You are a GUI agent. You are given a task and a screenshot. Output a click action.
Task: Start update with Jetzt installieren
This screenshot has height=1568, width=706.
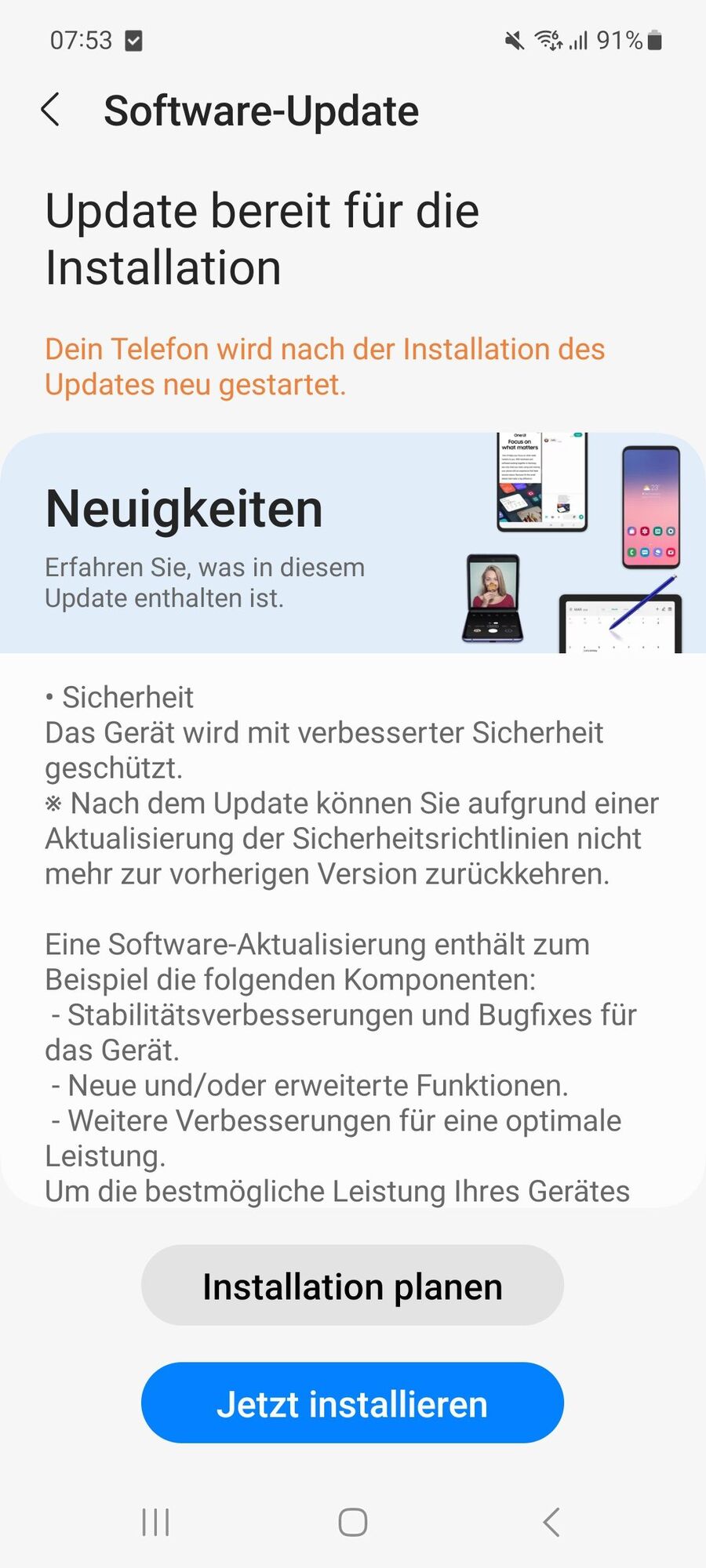pos(352,1403)
